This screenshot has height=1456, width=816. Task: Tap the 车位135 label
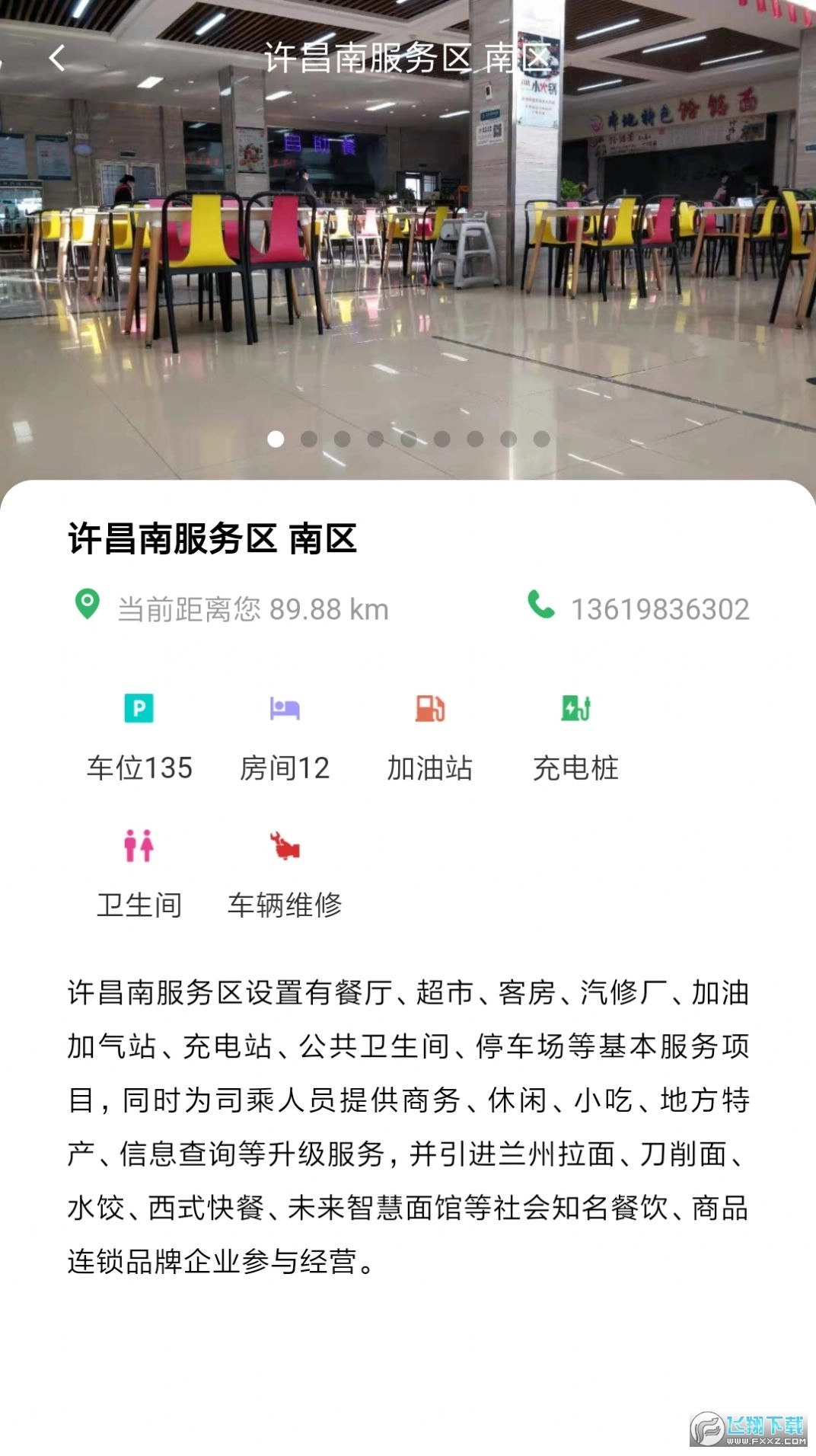138,769
